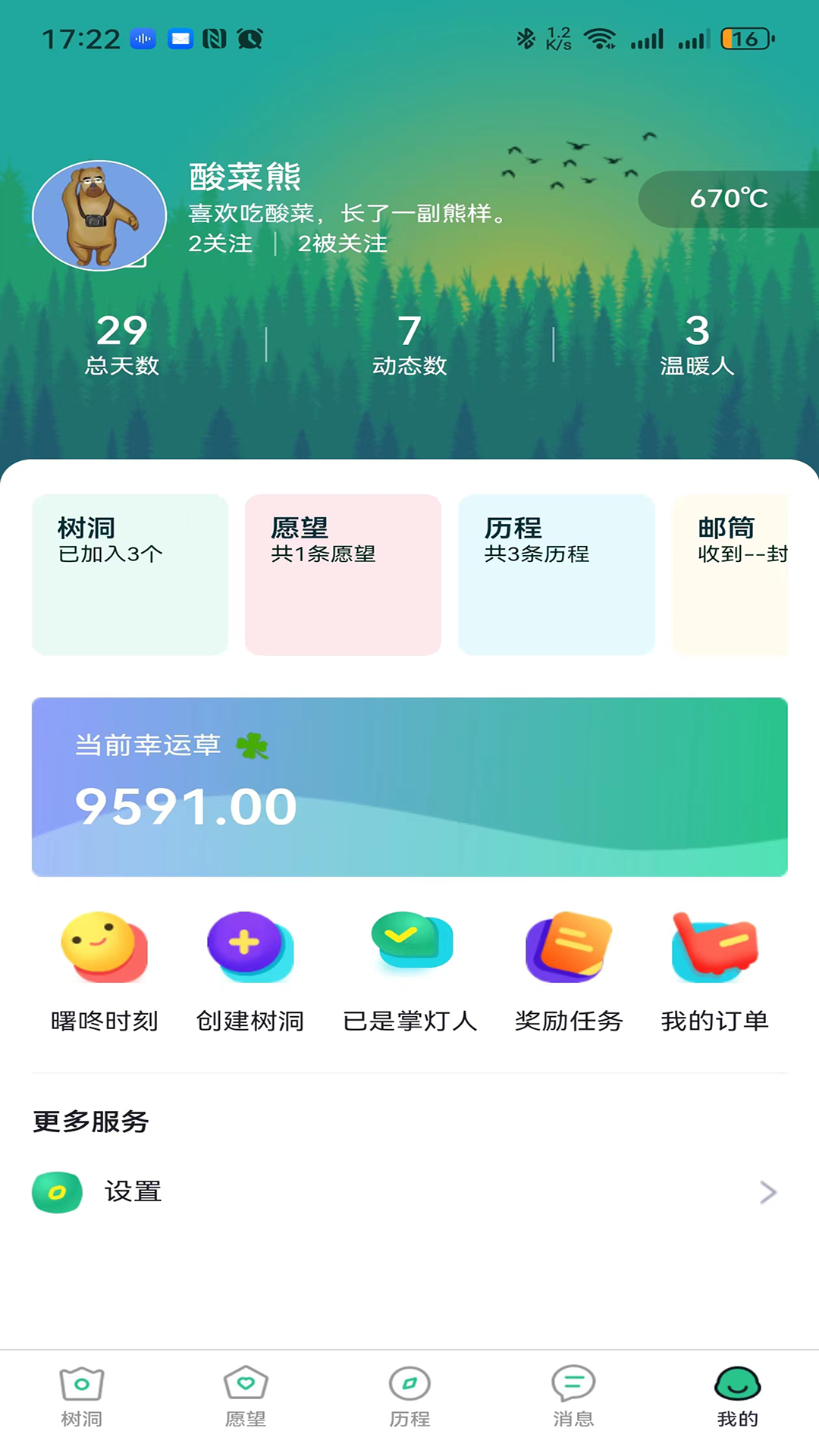Tap the lucky clover balance card
819x1456 pixels.
(409, 785)
